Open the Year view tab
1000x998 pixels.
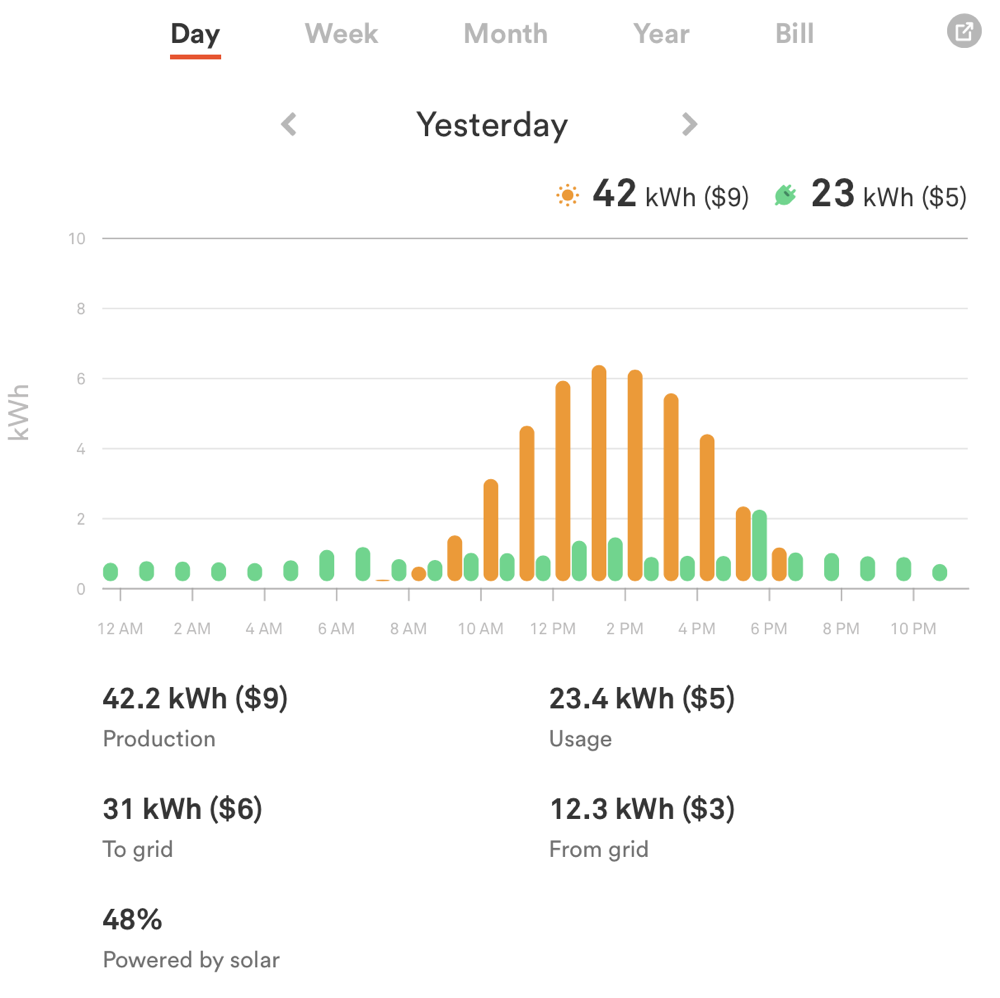661,34
